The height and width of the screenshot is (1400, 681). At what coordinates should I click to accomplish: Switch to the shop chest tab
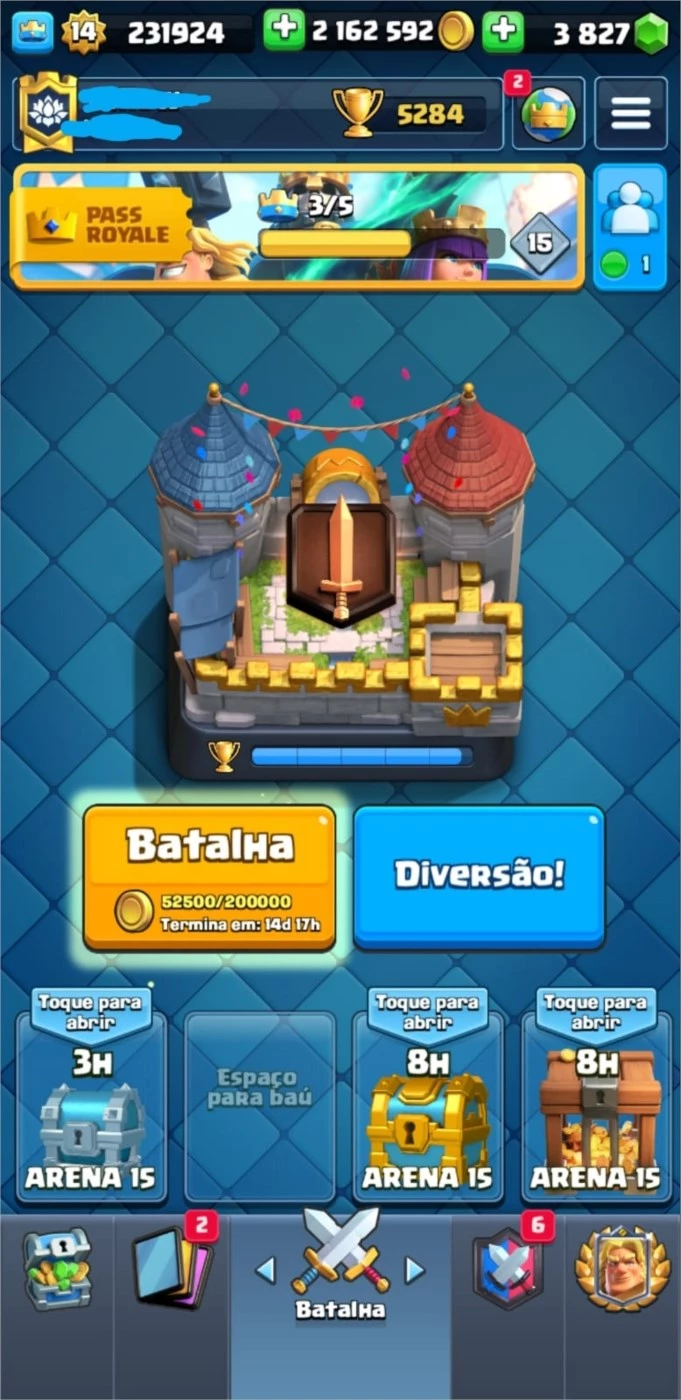[x=57, y=1269]
